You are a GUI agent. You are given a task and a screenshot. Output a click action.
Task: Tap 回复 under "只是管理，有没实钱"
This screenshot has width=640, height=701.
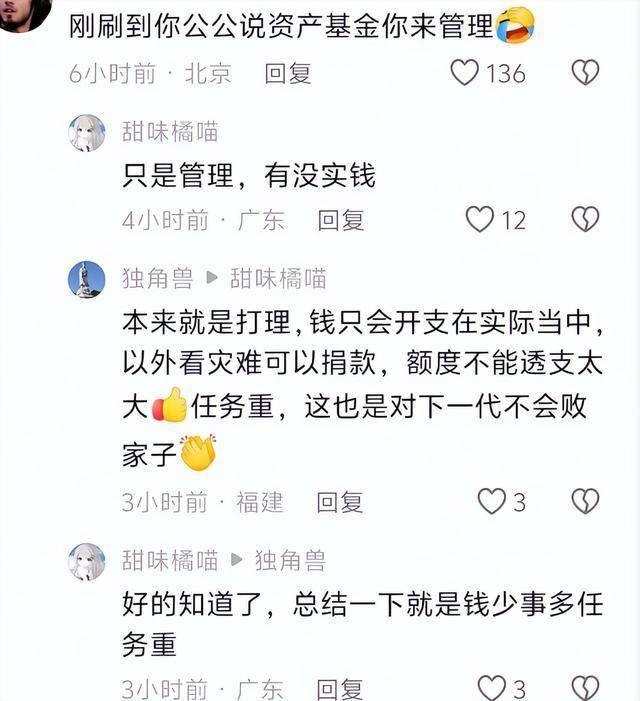tap(341, 220)
